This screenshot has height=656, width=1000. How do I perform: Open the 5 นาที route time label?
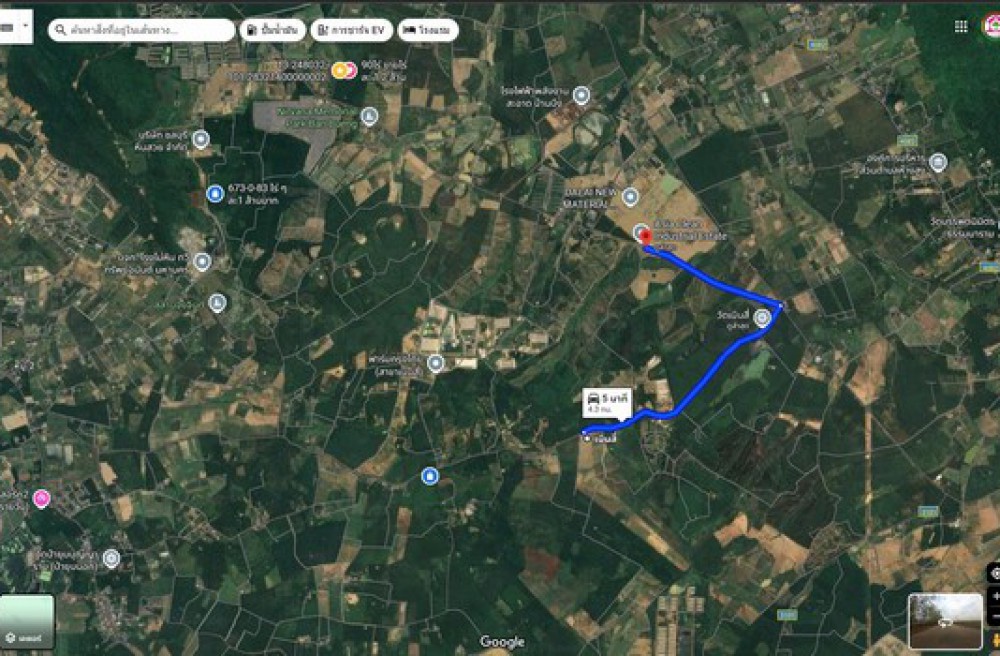pos(608,403)
